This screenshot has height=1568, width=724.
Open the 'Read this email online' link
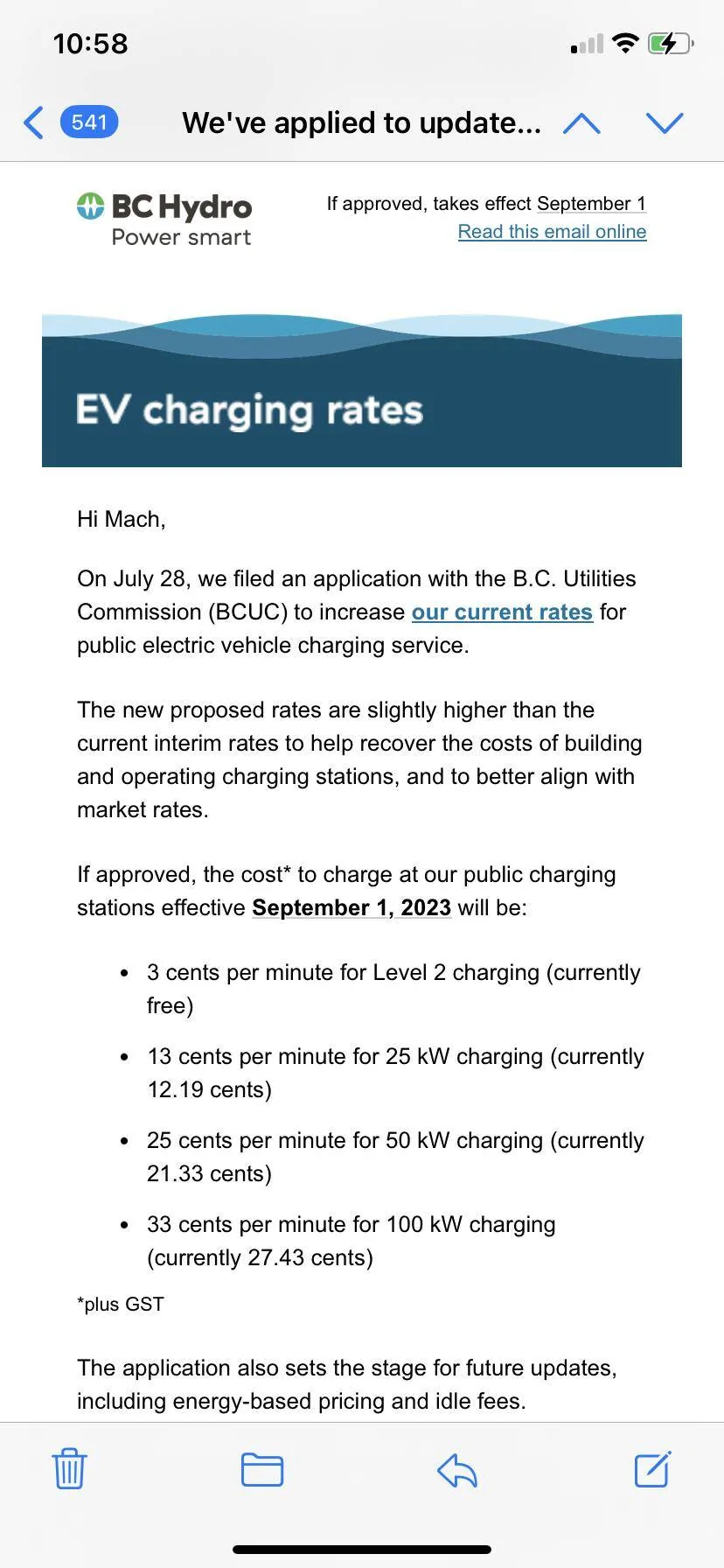[x=552, y=232]
